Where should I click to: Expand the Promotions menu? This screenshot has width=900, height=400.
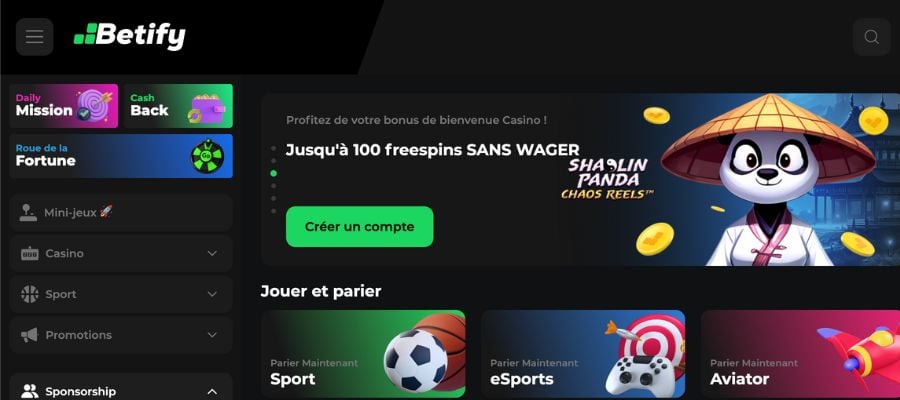(x=121, y=335)
